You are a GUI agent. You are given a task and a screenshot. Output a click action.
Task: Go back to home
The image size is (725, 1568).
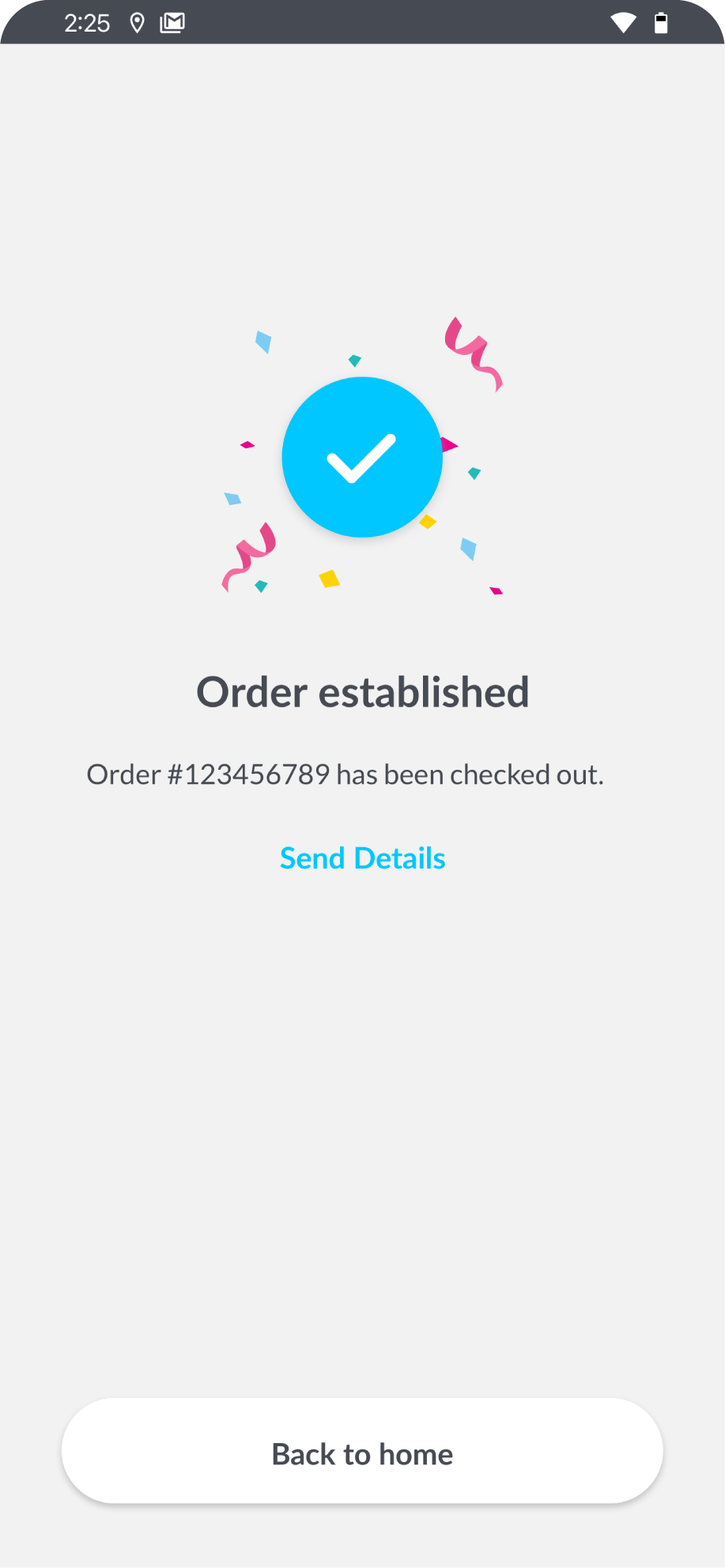point(362,1453)
